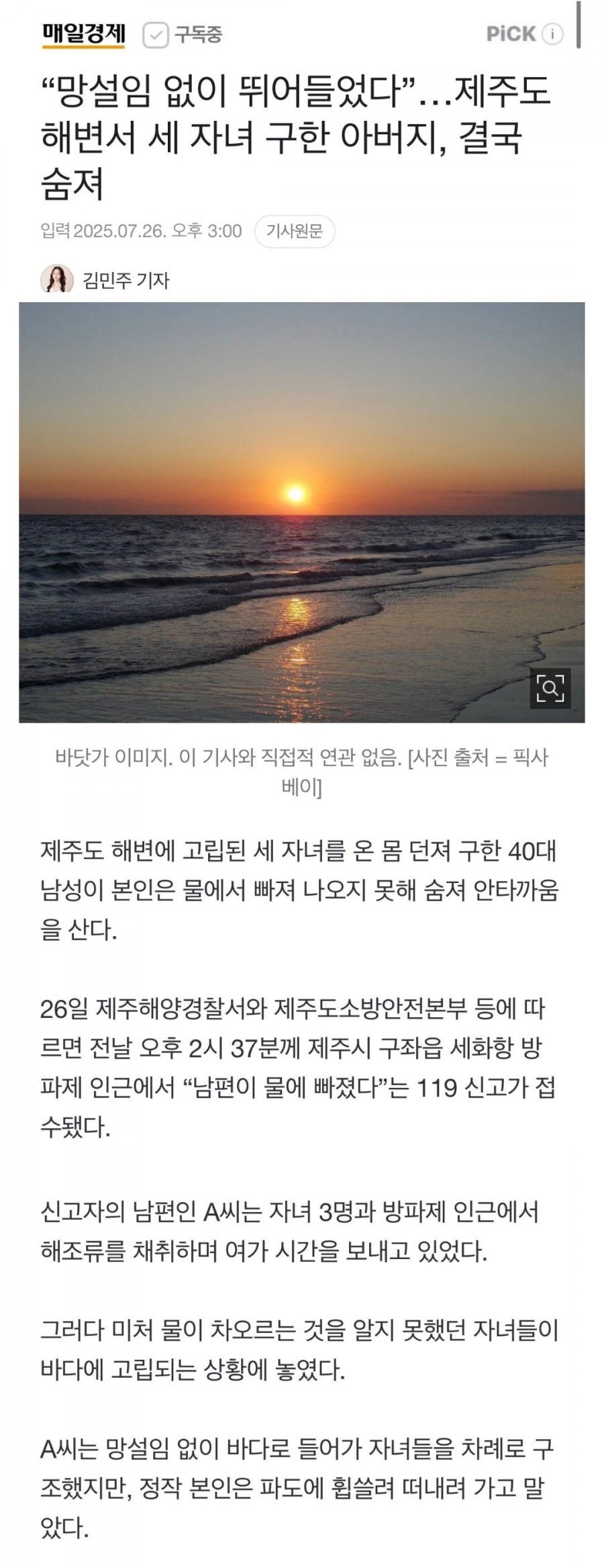
Task: Toggle the 구독중 subscription button
Action: [183, 34]
